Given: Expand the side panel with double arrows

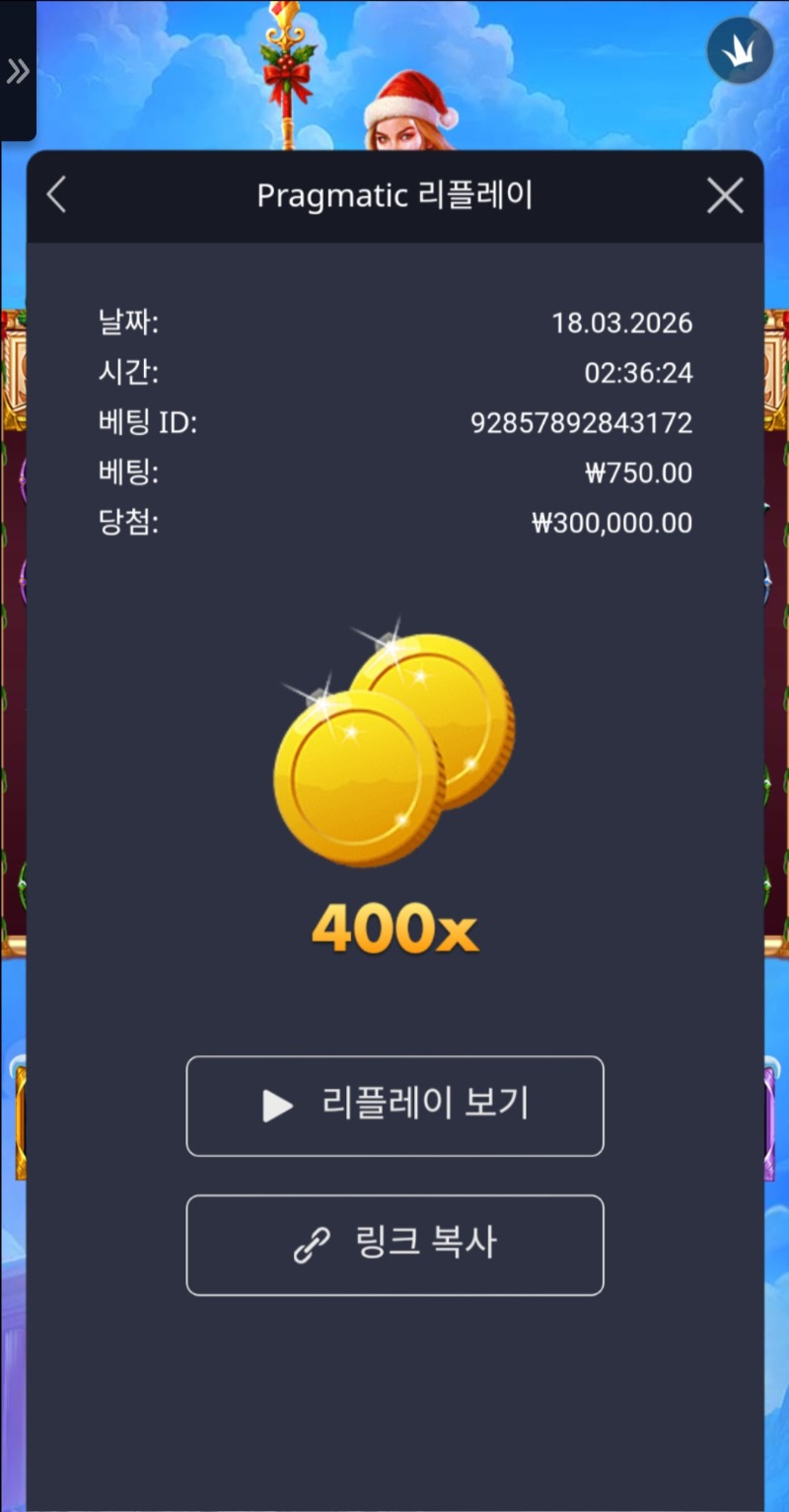Looking at the screenshot, I should point(18,70).
